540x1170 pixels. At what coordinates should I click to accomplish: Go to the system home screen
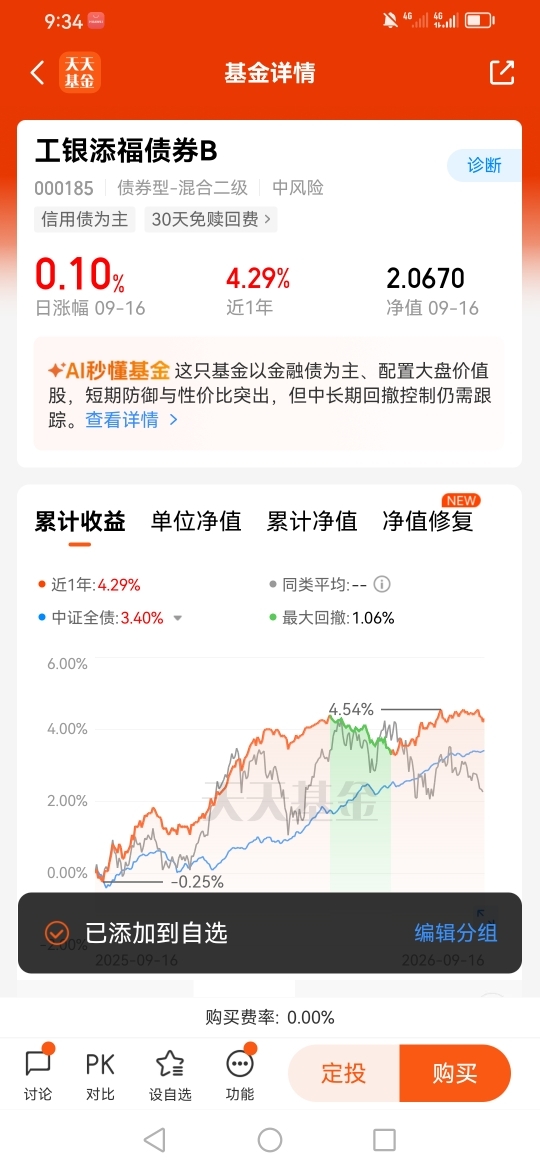pyautogui.click(x=270, y=1139)
